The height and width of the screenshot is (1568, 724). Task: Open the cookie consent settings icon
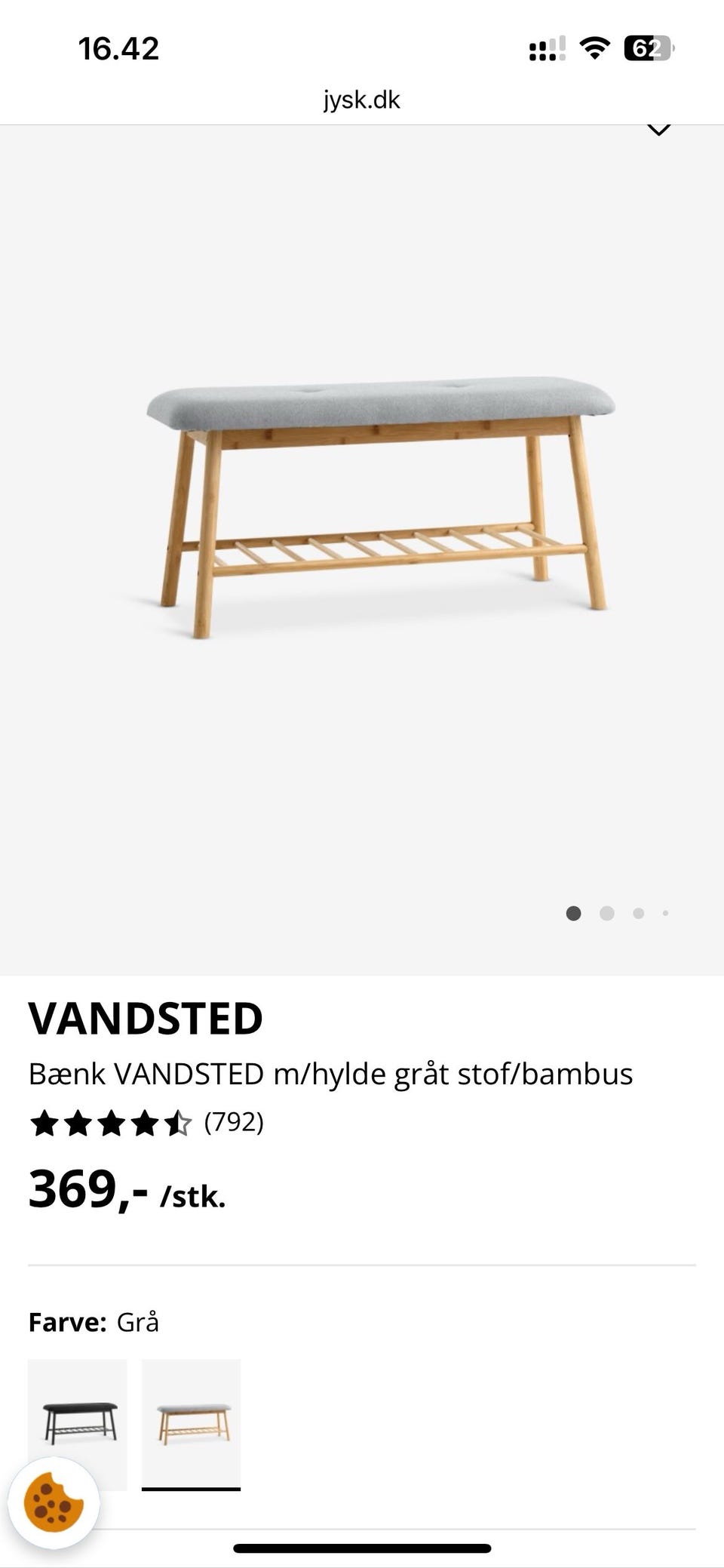point(54,1504)
